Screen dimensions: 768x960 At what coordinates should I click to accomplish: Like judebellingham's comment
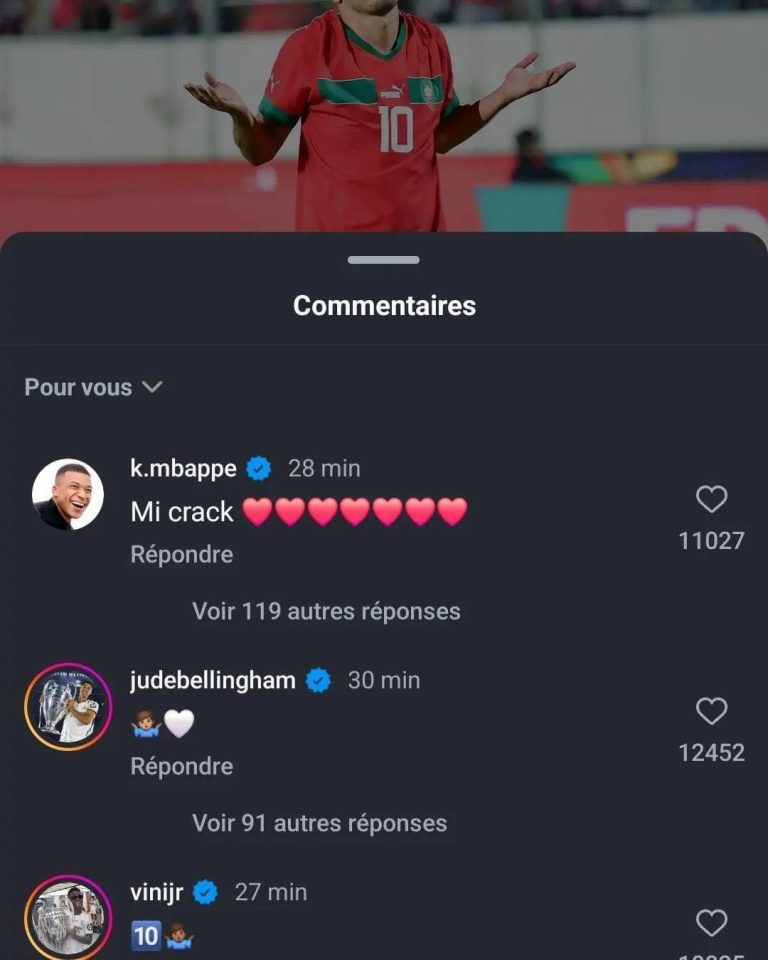[x=711, y=711]
